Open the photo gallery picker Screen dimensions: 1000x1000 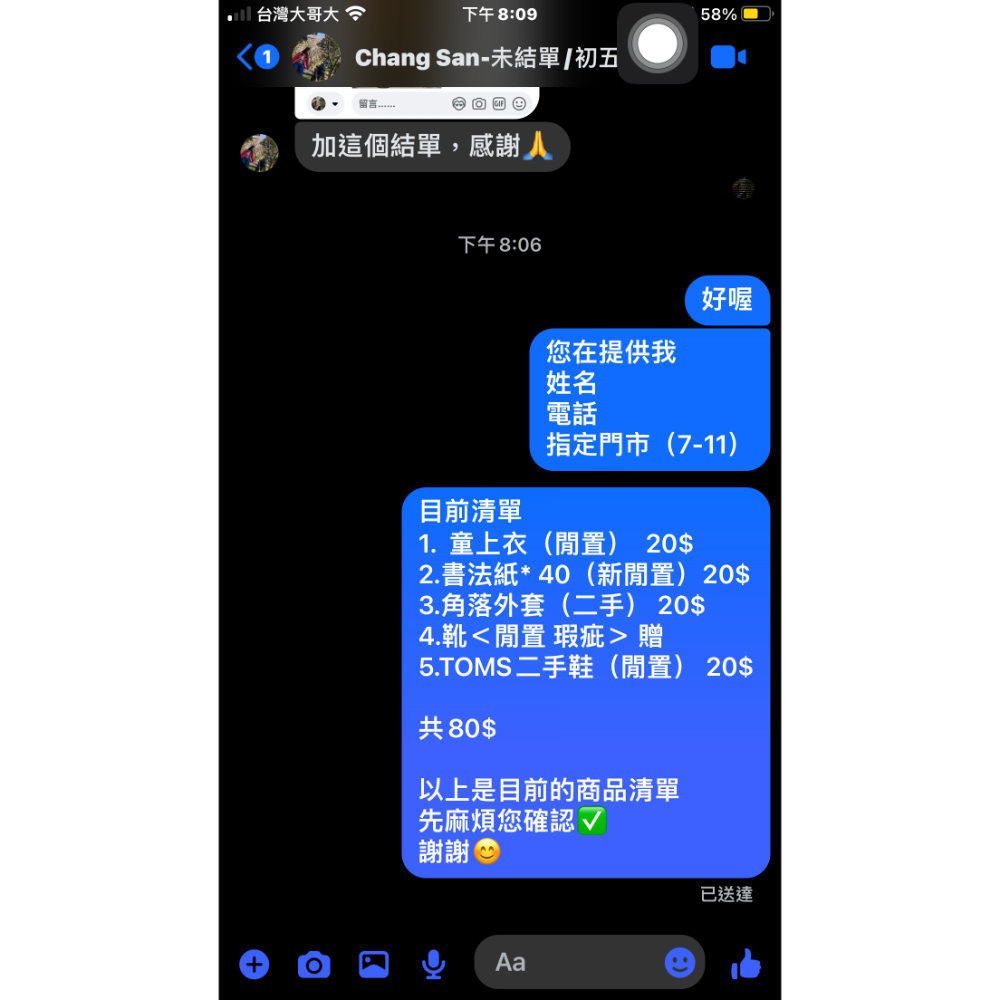pyautogui.click(x=374, y=964)
